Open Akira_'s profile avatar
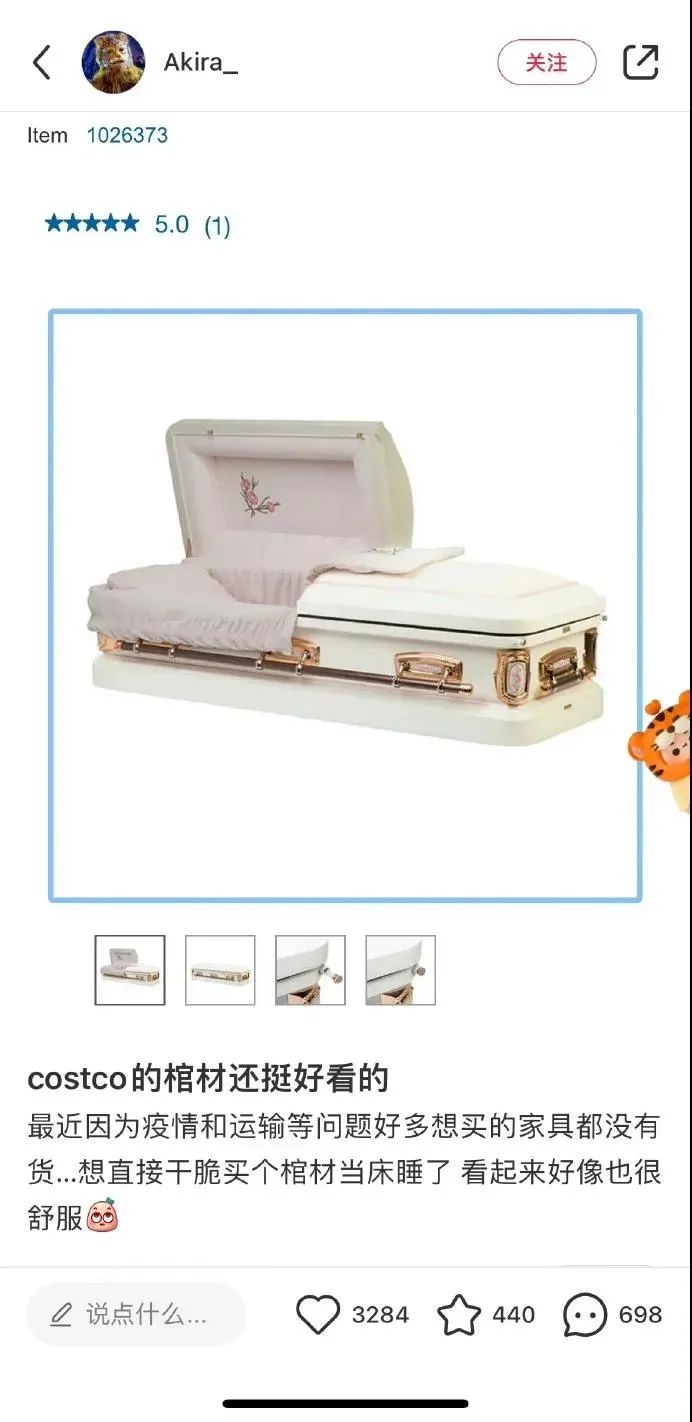 (113, 62)
